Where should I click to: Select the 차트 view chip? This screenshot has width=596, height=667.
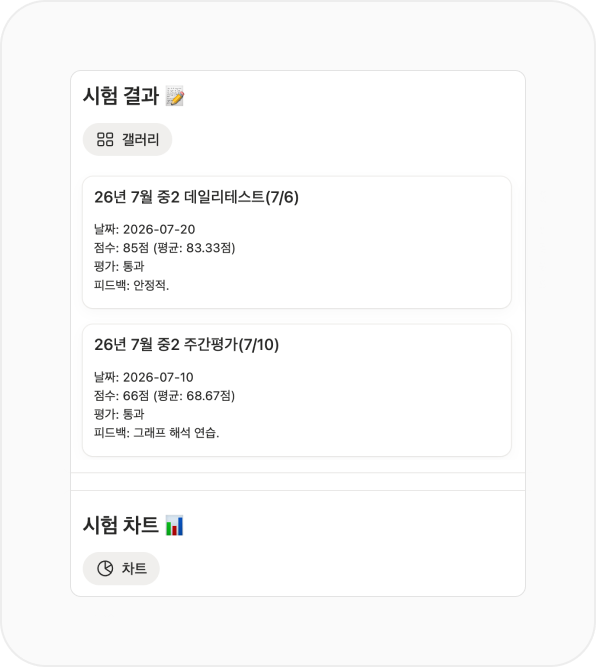121,568
